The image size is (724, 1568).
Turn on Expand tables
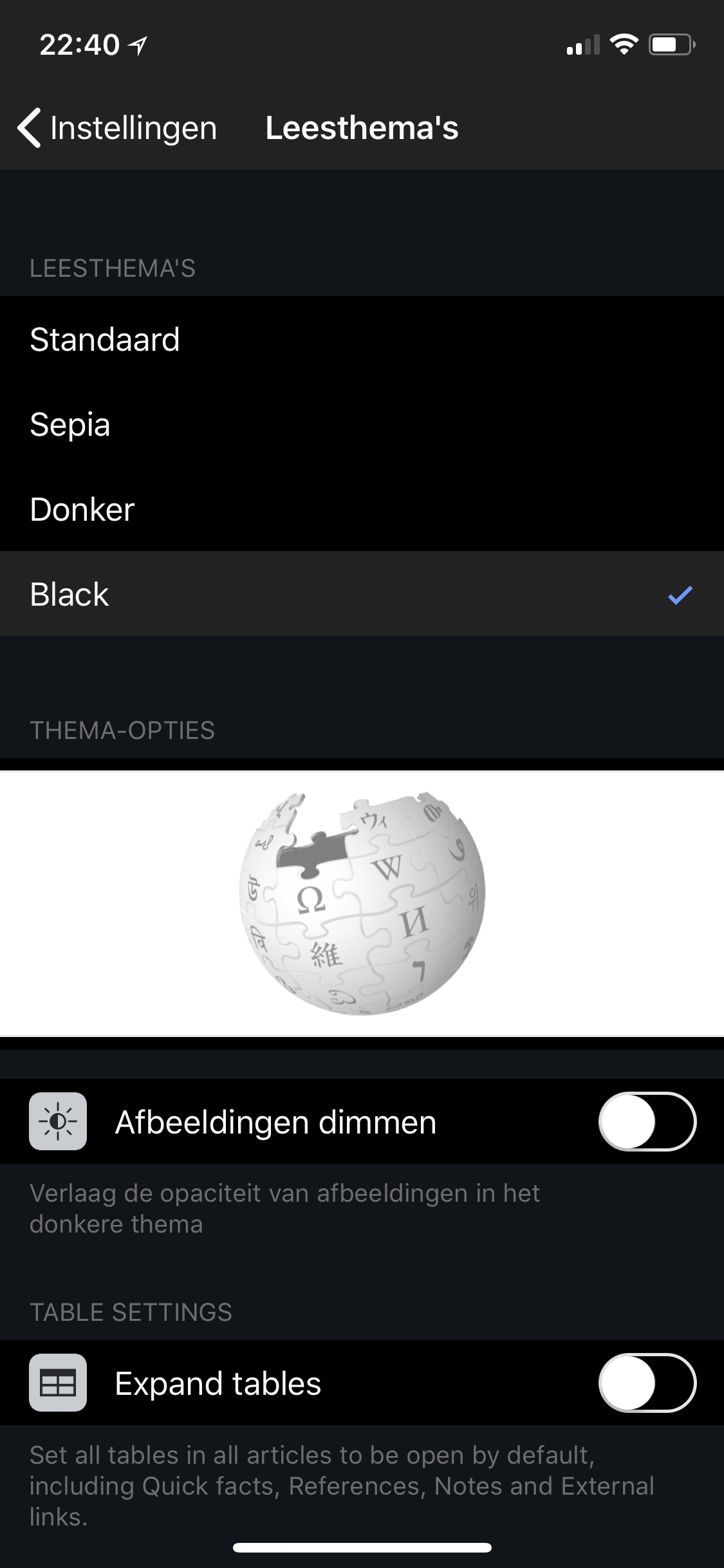[x=647, y=1383]
